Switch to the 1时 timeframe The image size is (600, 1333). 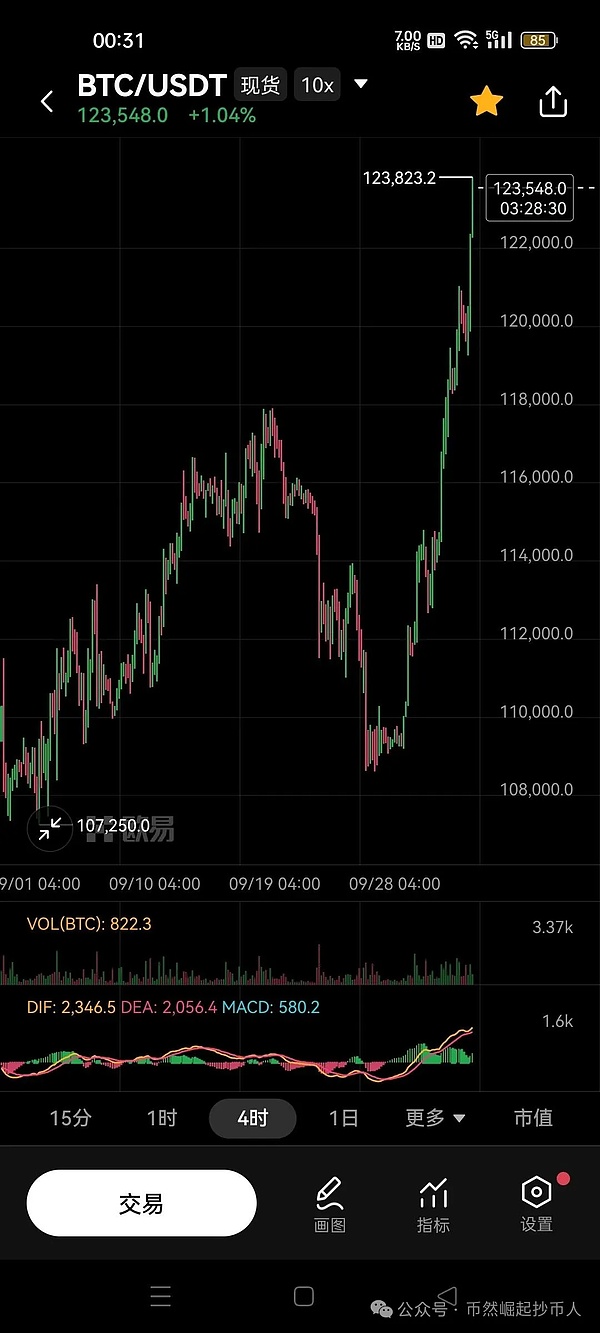pos(161,1118)
